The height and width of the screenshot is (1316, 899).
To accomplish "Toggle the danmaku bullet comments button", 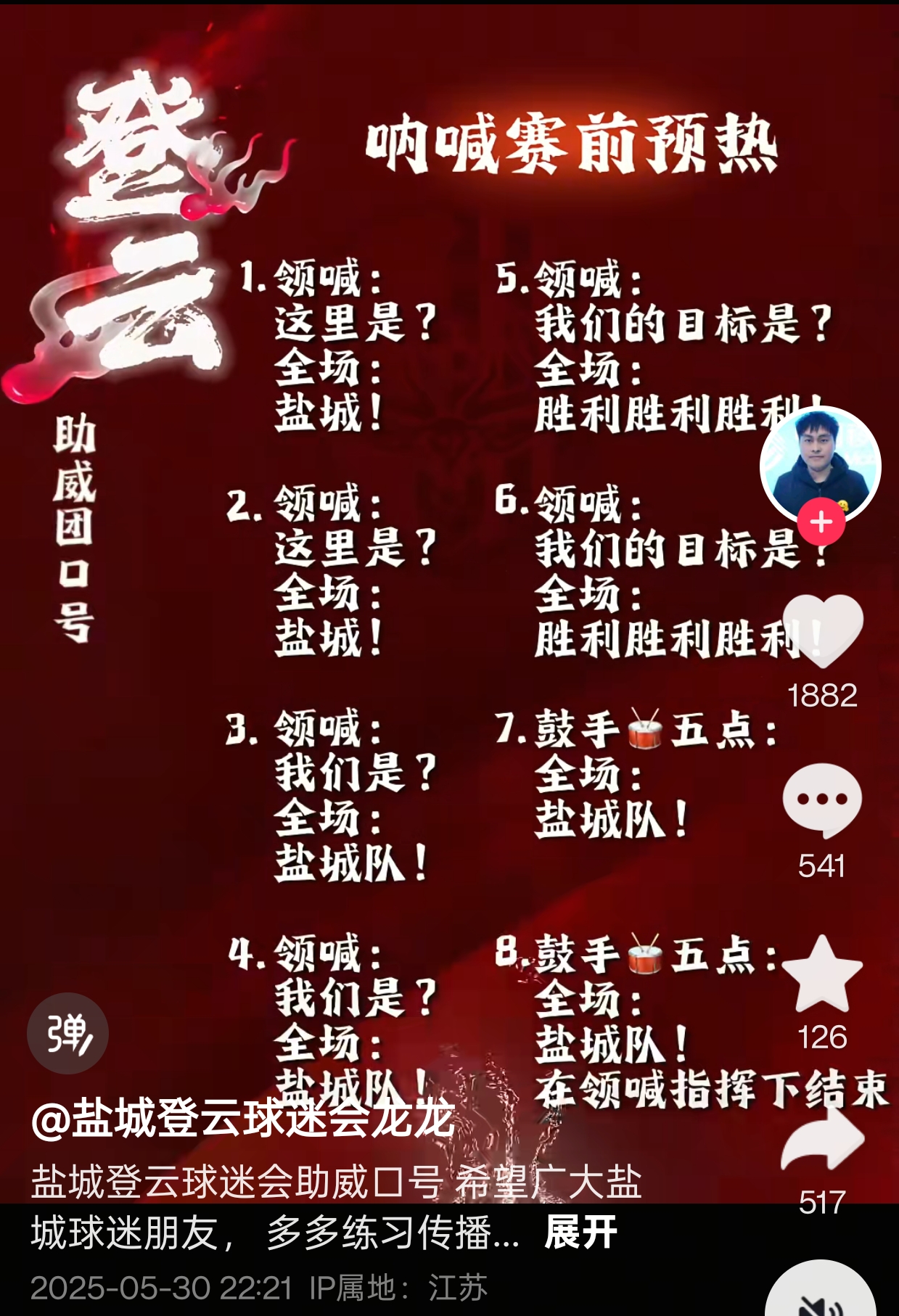I will click(67, 1033).
